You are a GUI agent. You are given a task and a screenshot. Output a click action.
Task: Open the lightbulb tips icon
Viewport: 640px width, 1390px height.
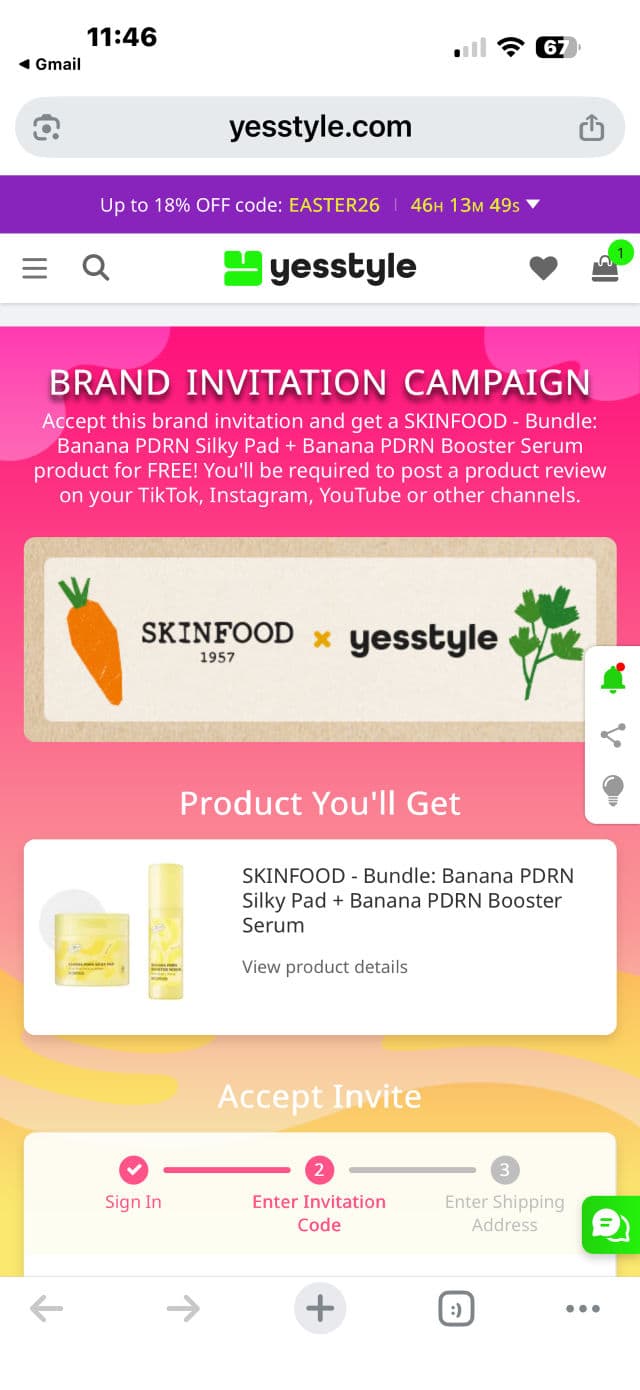[x=612, y=790]
